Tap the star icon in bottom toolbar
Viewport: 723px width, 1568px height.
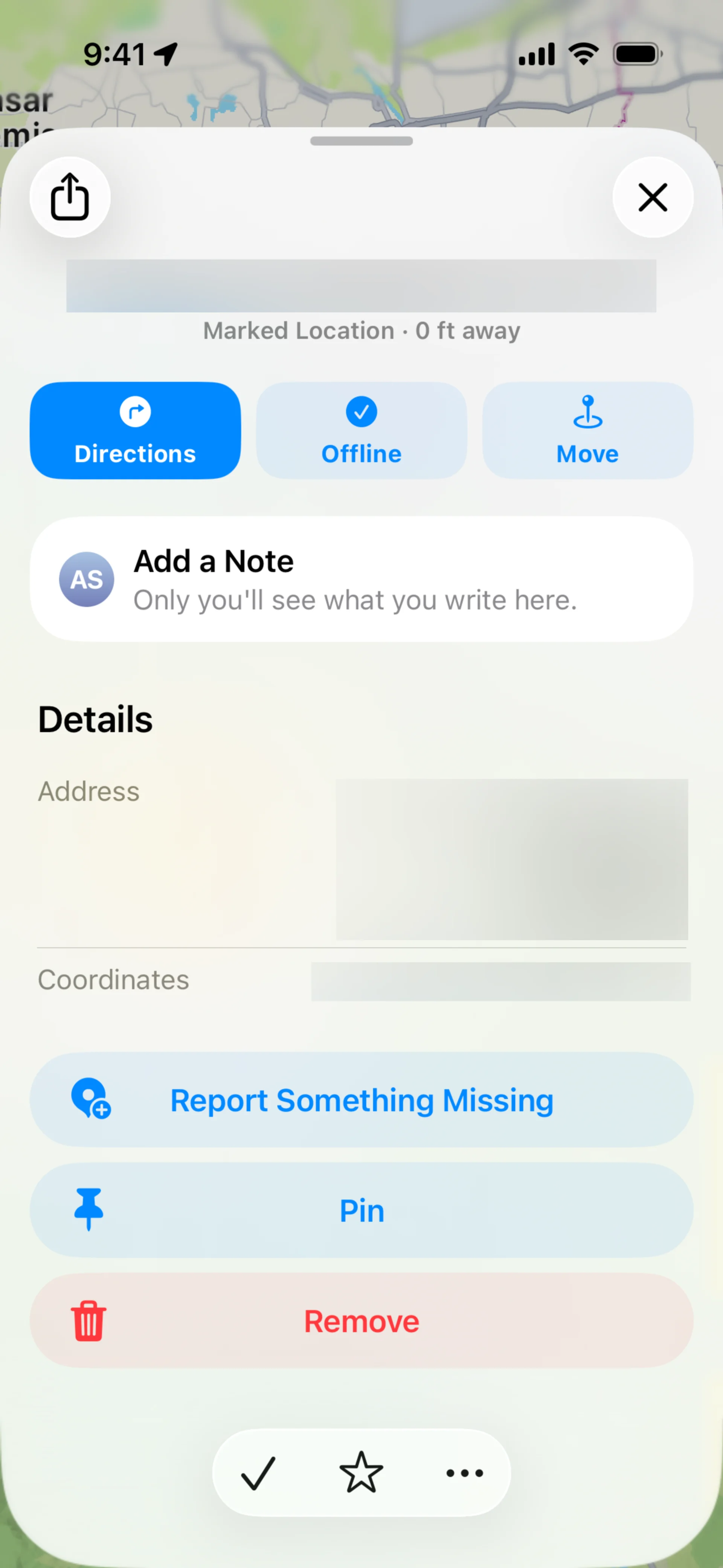point(361,1472)
